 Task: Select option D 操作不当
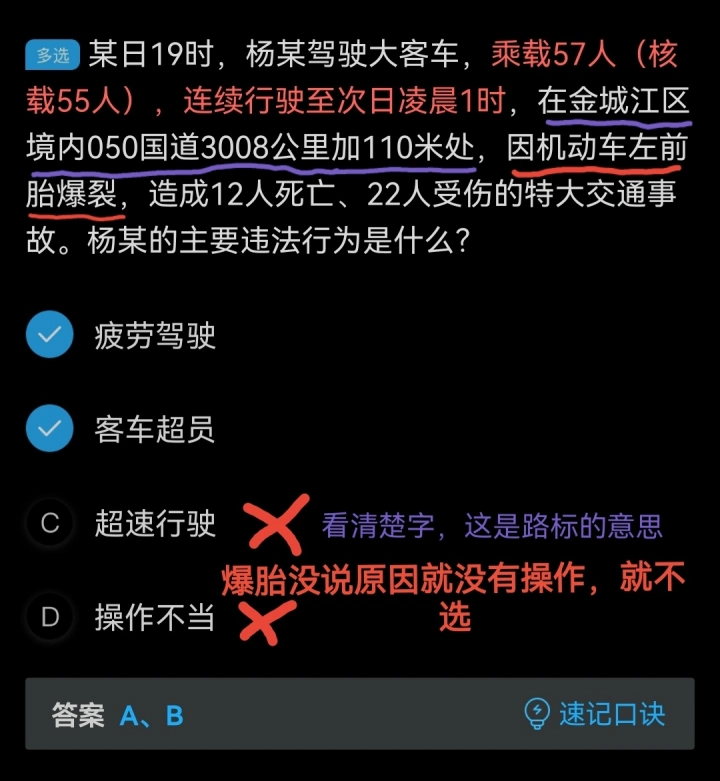50,617
